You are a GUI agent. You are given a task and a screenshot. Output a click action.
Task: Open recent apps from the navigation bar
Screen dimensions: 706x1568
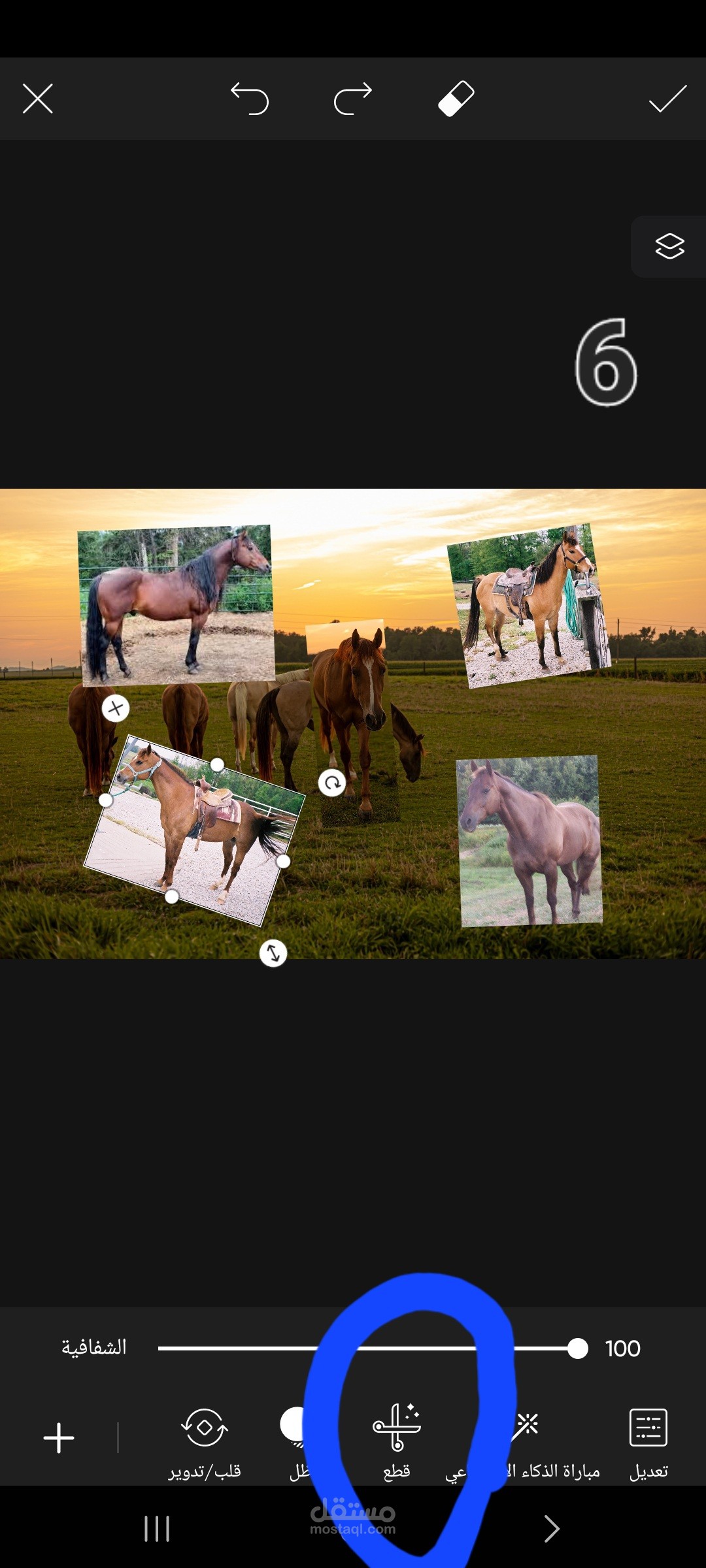pos(157,1529)
